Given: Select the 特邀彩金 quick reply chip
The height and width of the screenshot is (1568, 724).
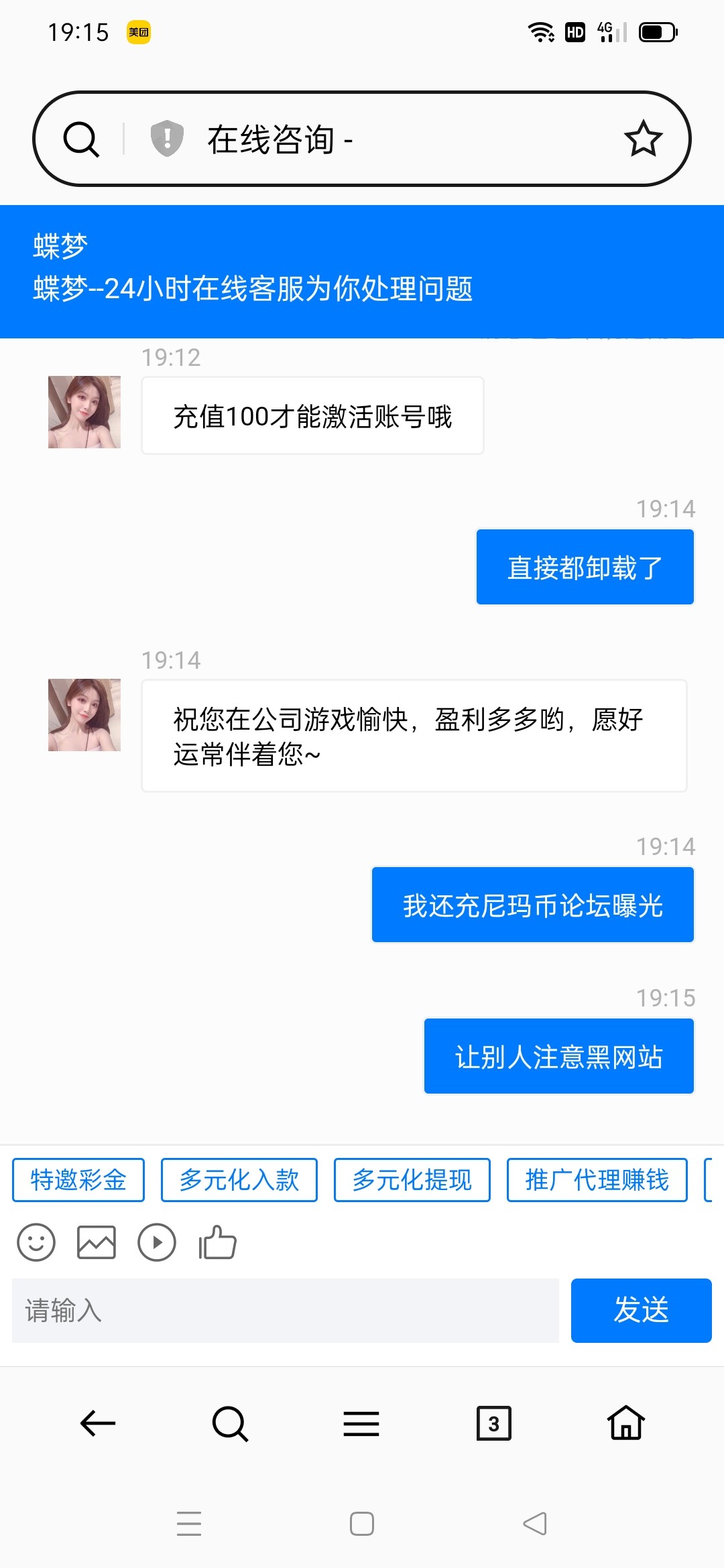Looking at the screenshot, I should coord(78,1180).
